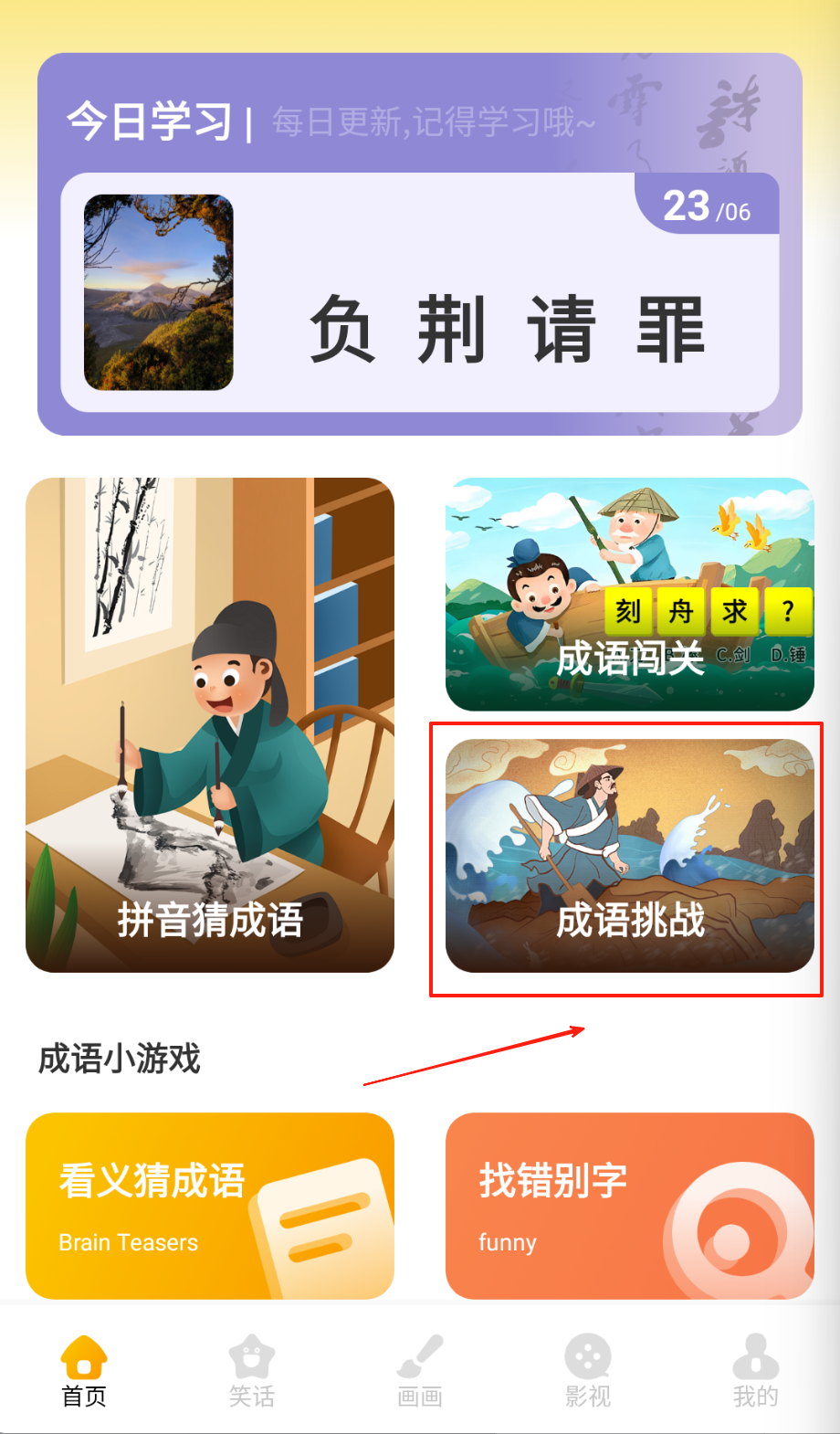Go to the 首页 home tab
The image size is (840, 1434).
tap(84, 1370)
